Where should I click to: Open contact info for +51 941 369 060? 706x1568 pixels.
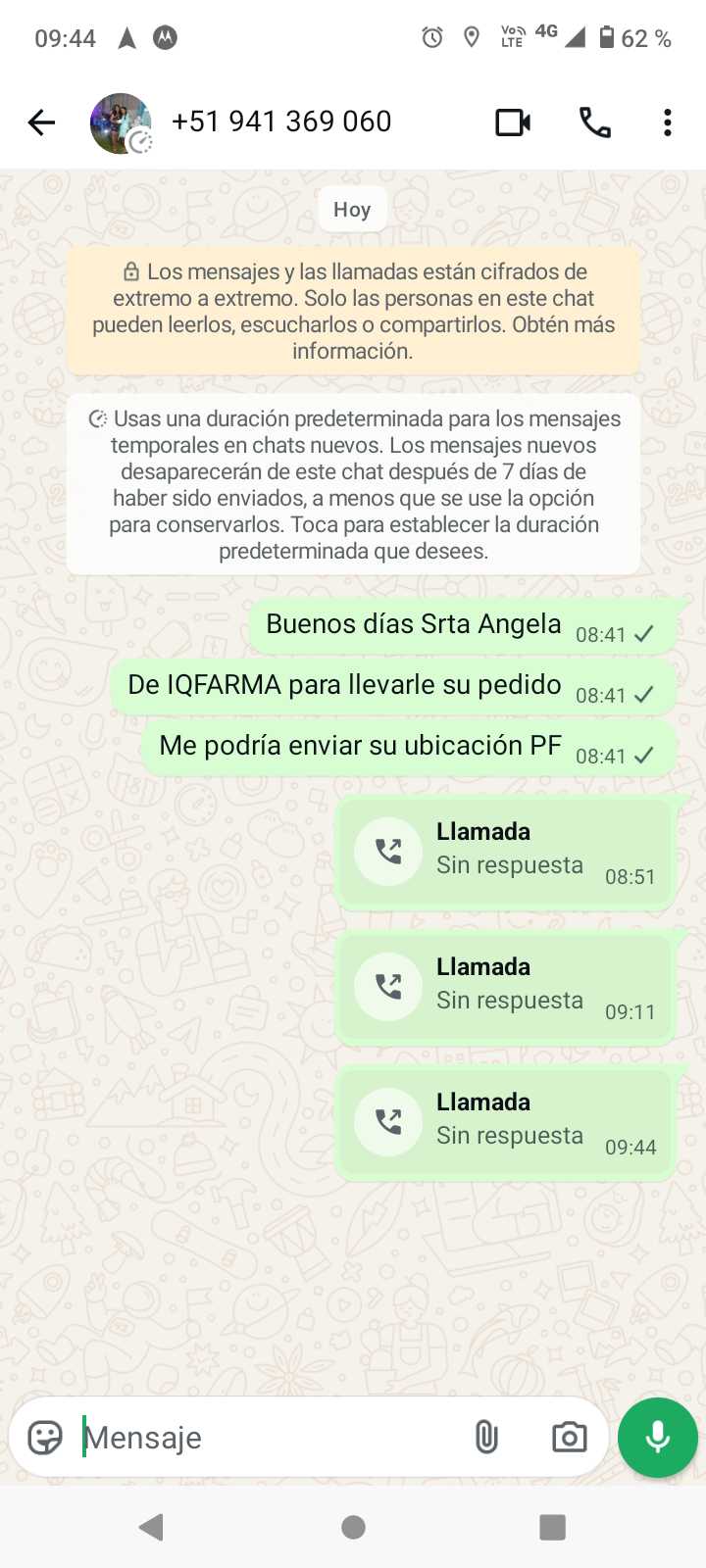(x=281, y=122)
